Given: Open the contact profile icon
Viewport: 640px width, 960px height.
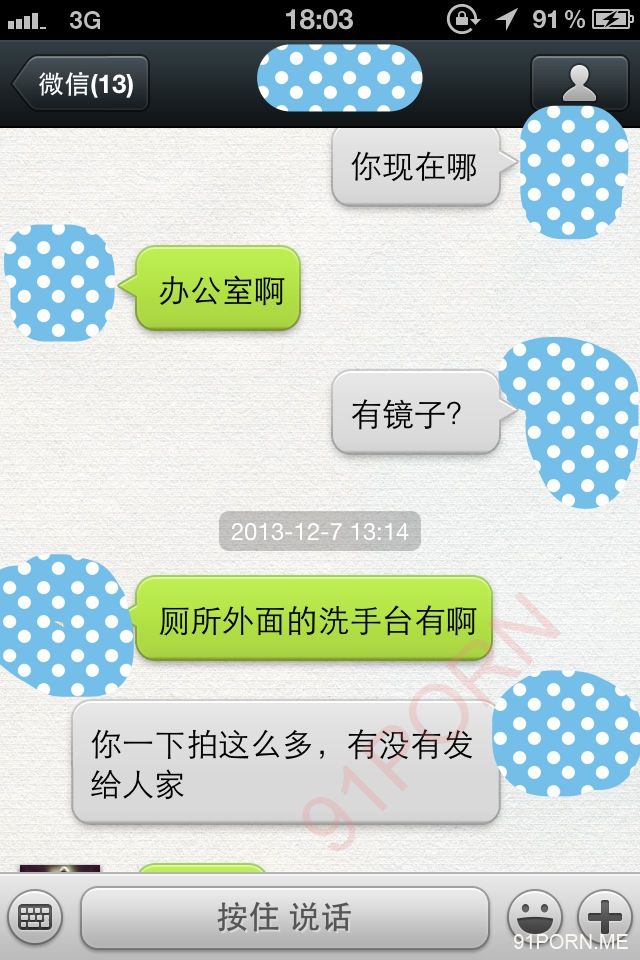Looking at the screenshot, I should [578, 82].
